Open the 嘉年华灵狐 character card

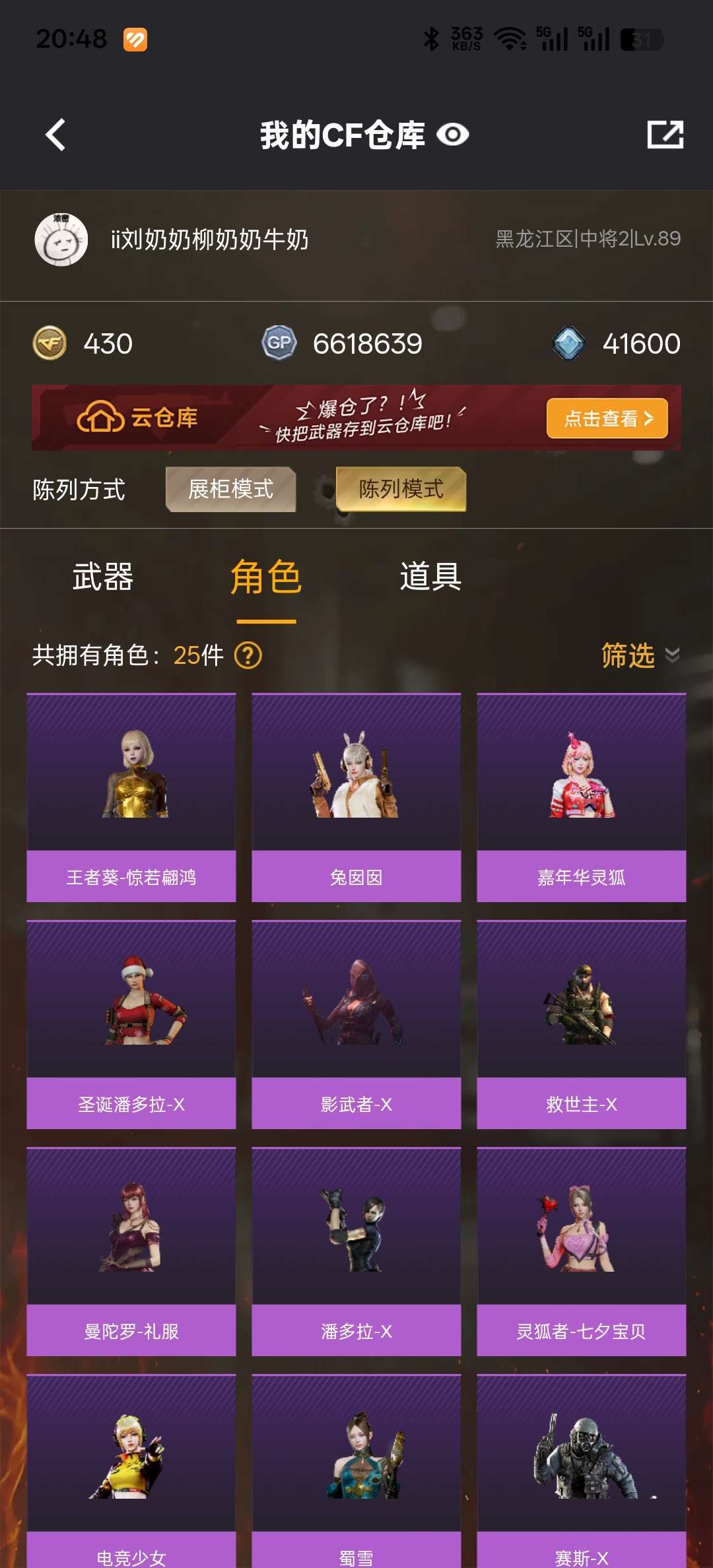(581, 797)
